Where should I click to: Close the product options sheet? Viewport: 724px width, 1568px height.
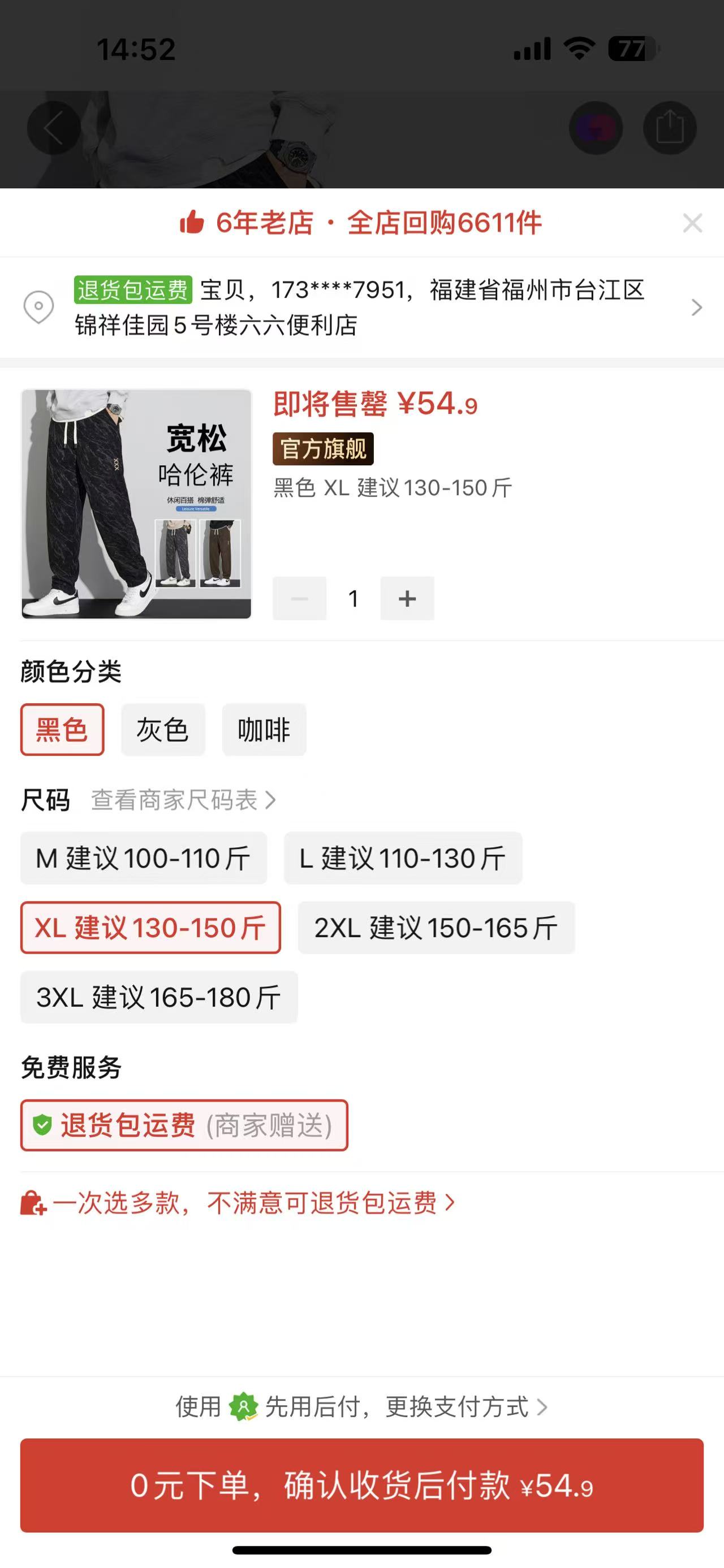point(692,223)
